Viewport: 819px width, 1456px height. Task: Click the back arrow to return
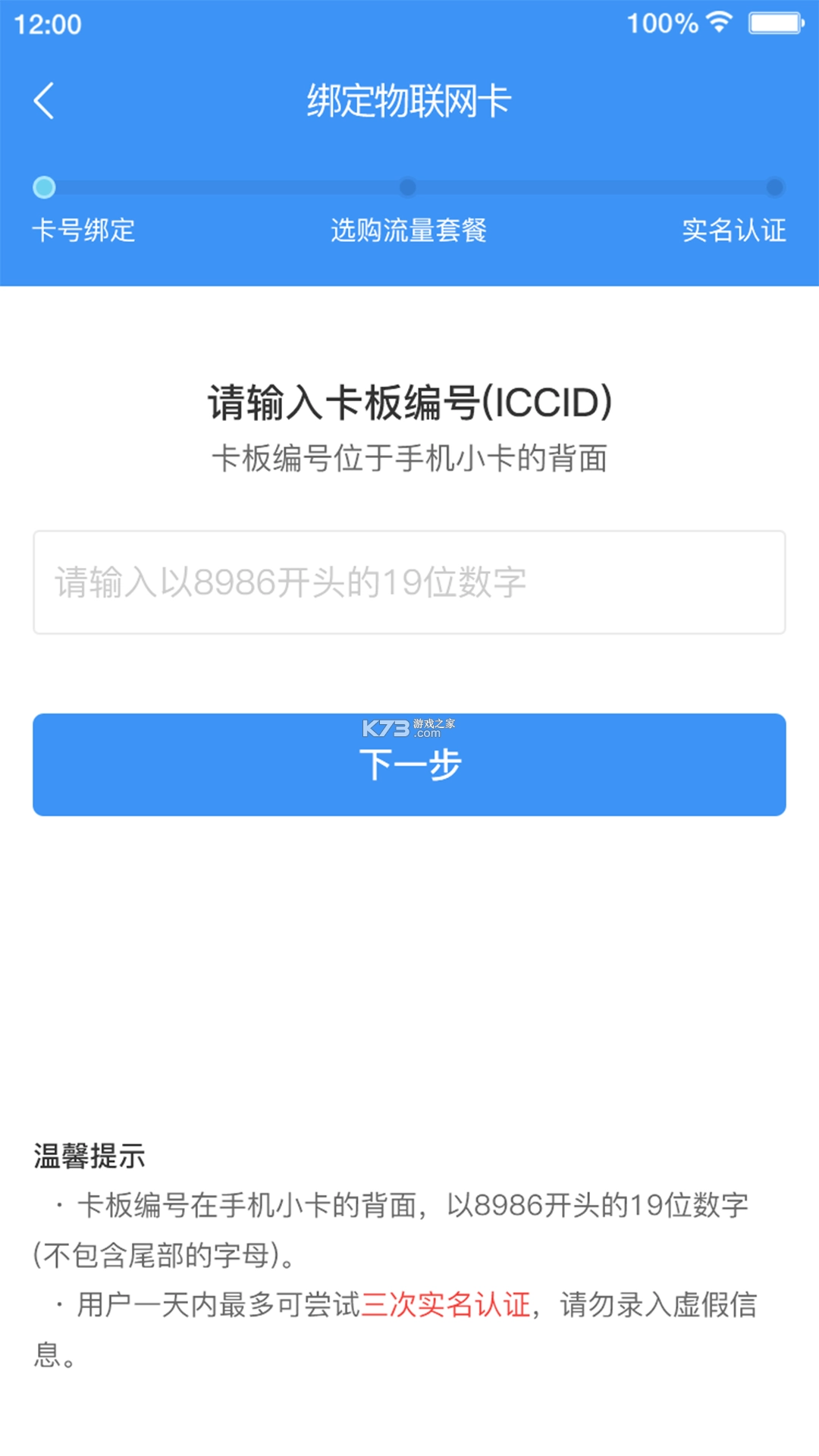[x=43, y=101]
